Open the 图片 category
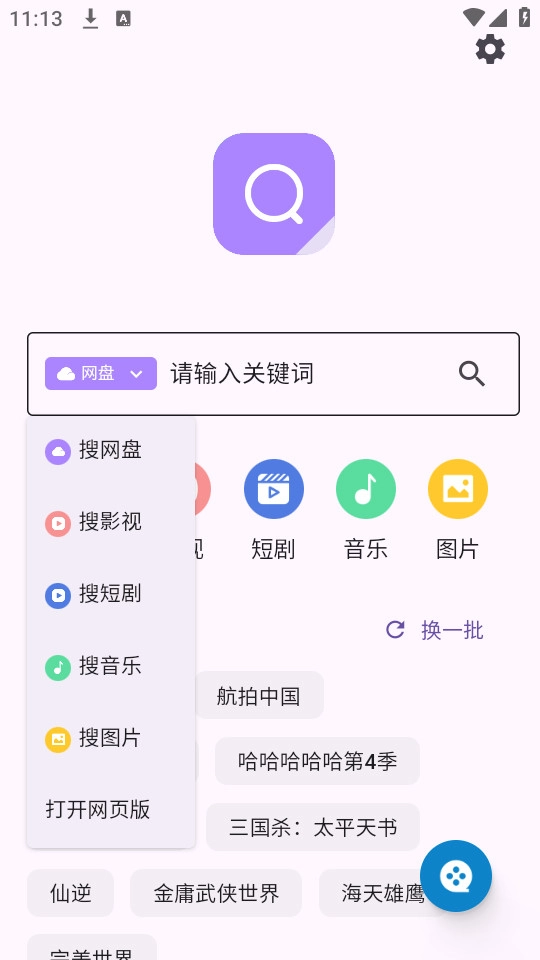Screen dimensions: 540x960 [457, 510]
